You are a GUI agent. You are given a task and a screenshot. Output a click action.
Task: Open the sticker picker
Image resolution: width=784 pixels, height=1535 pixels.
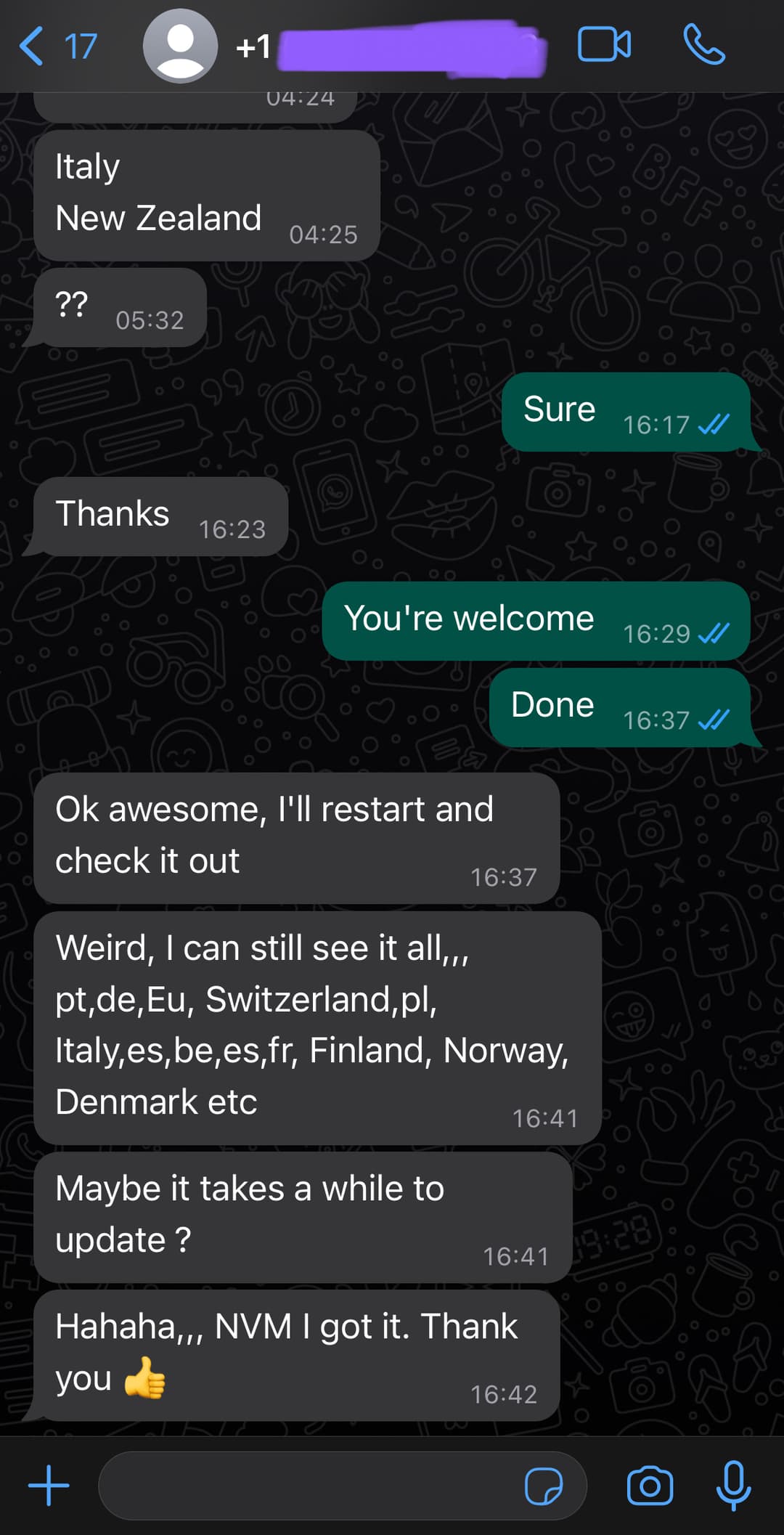click(543, 1486)
